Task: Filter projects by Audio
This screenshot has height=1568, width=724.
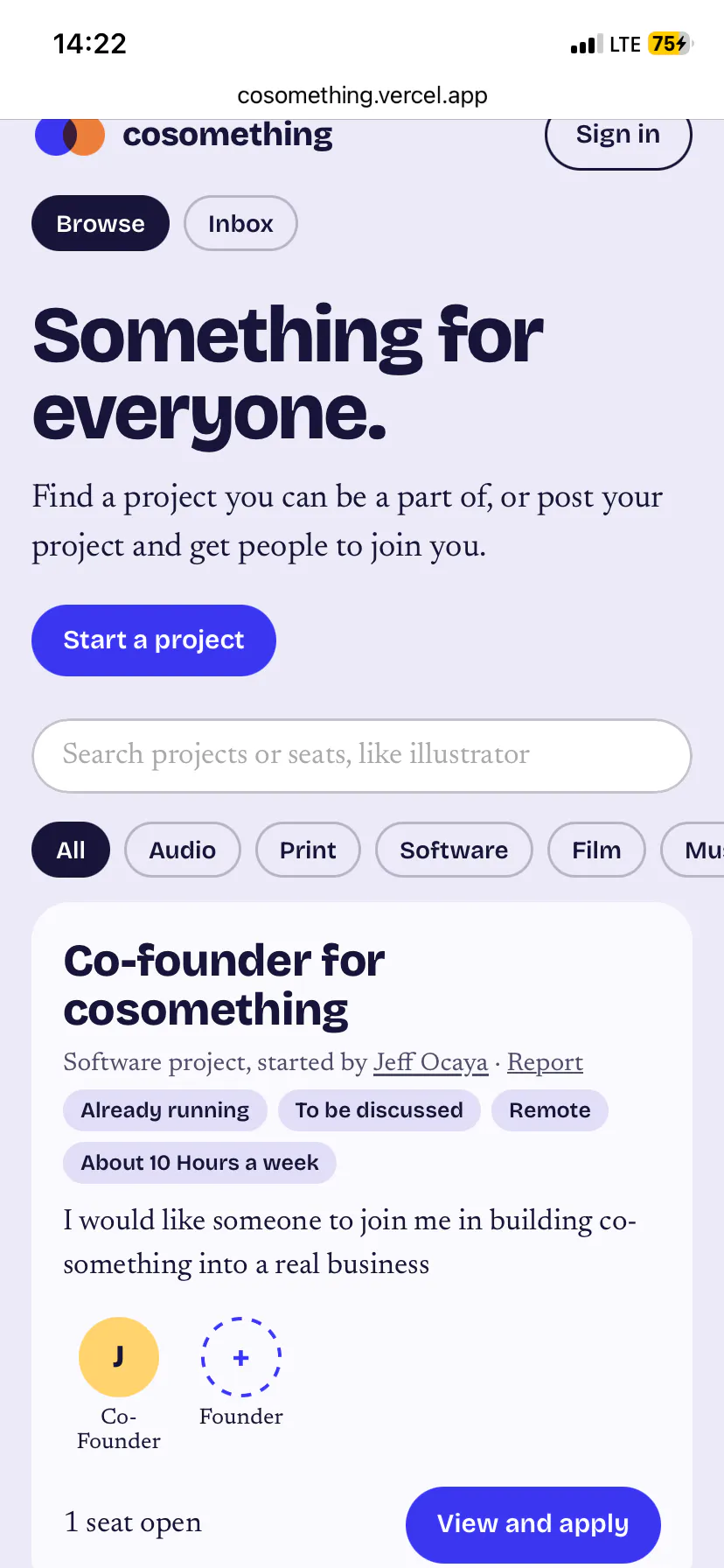Action: 183,850
